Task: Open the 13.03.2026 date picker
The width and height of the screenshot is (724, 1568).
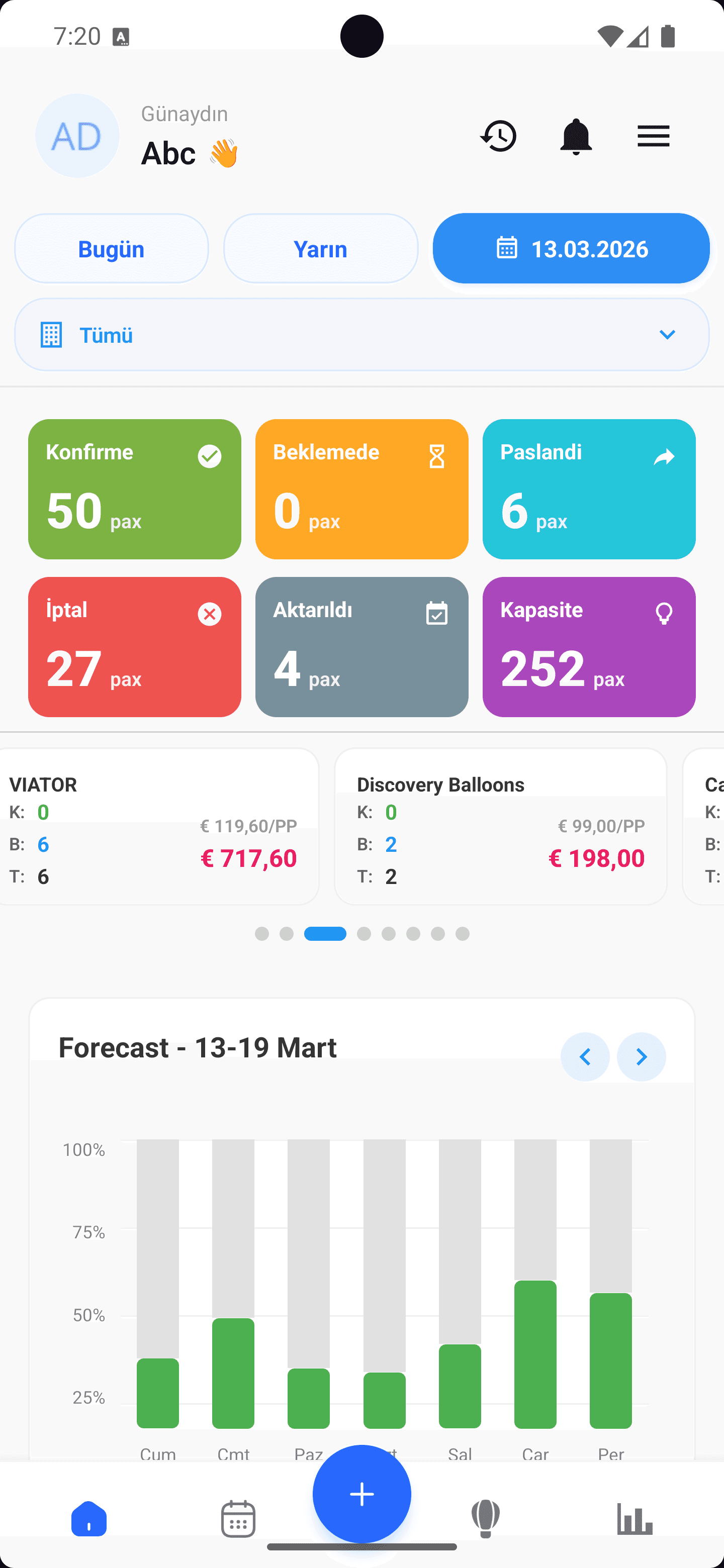Action: point(571,248)
